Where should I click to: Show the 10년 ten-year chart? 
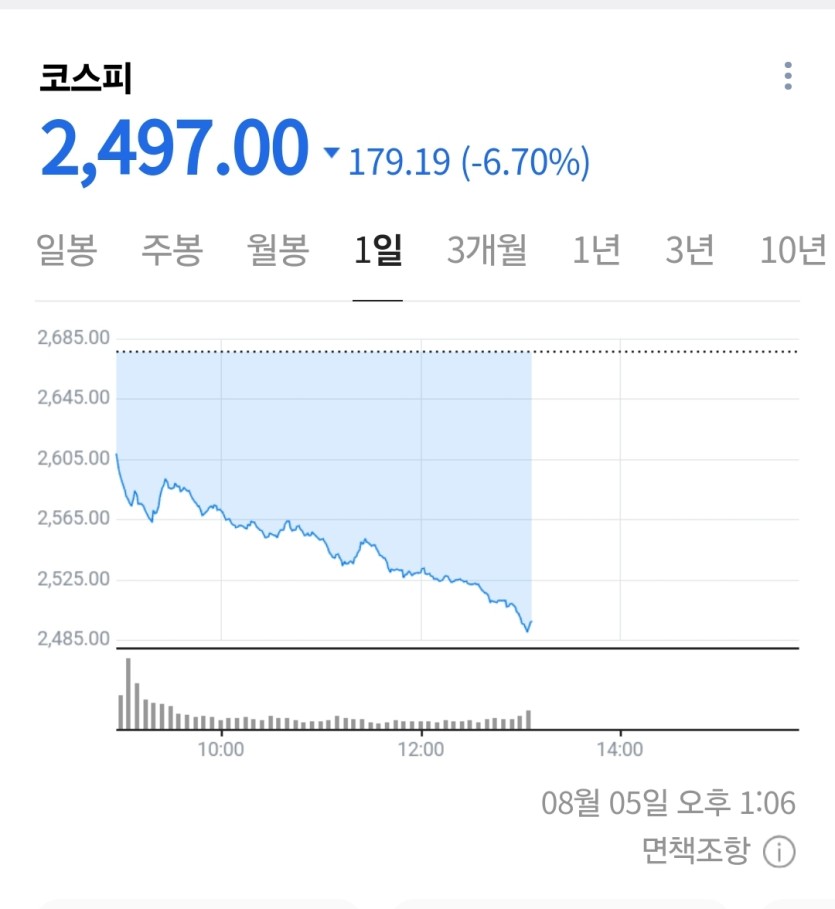click(x=793, y=250)
